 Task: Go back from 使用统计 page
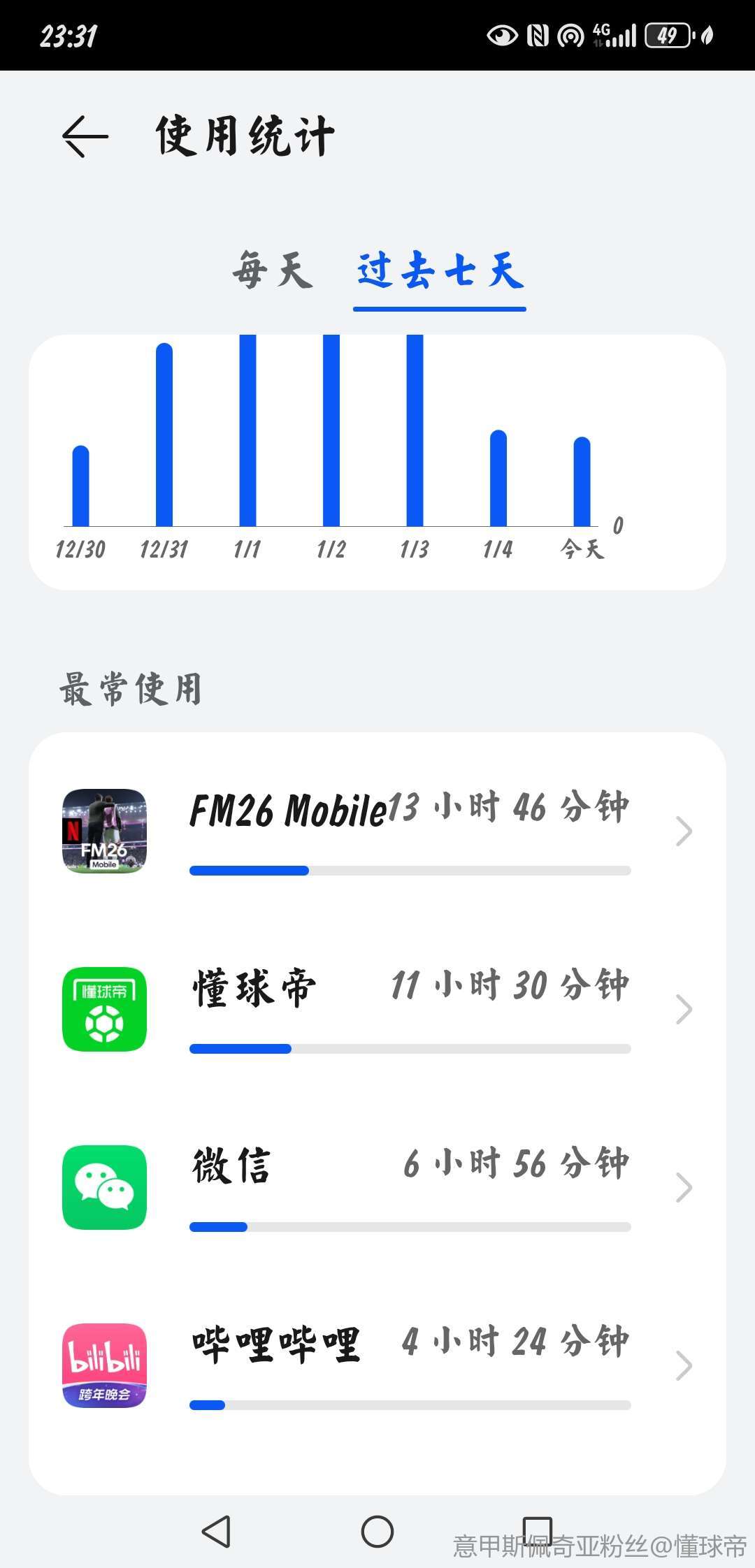(x=85, y=136)
